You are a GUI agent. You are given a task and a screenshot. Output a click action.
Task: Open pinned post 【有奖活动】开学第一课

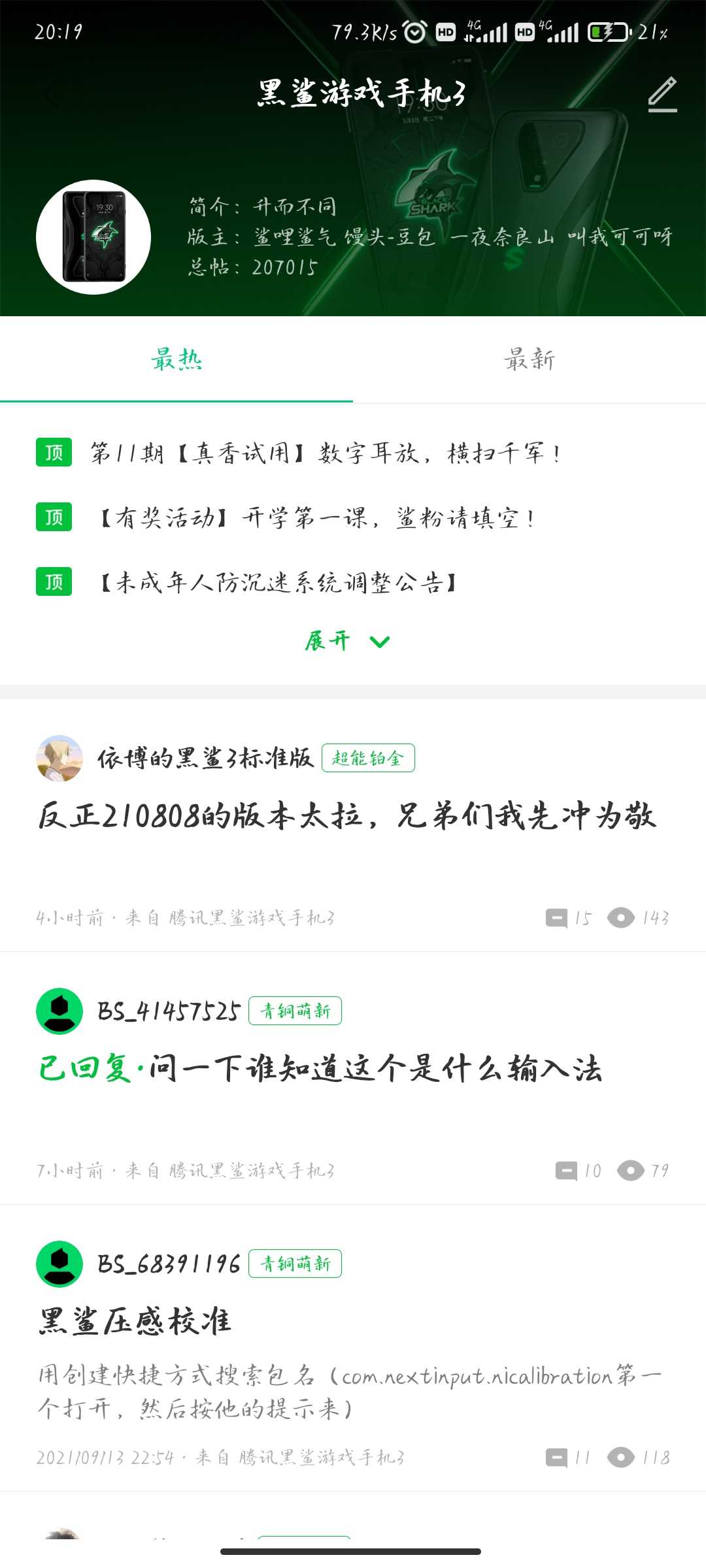(316, 518)
